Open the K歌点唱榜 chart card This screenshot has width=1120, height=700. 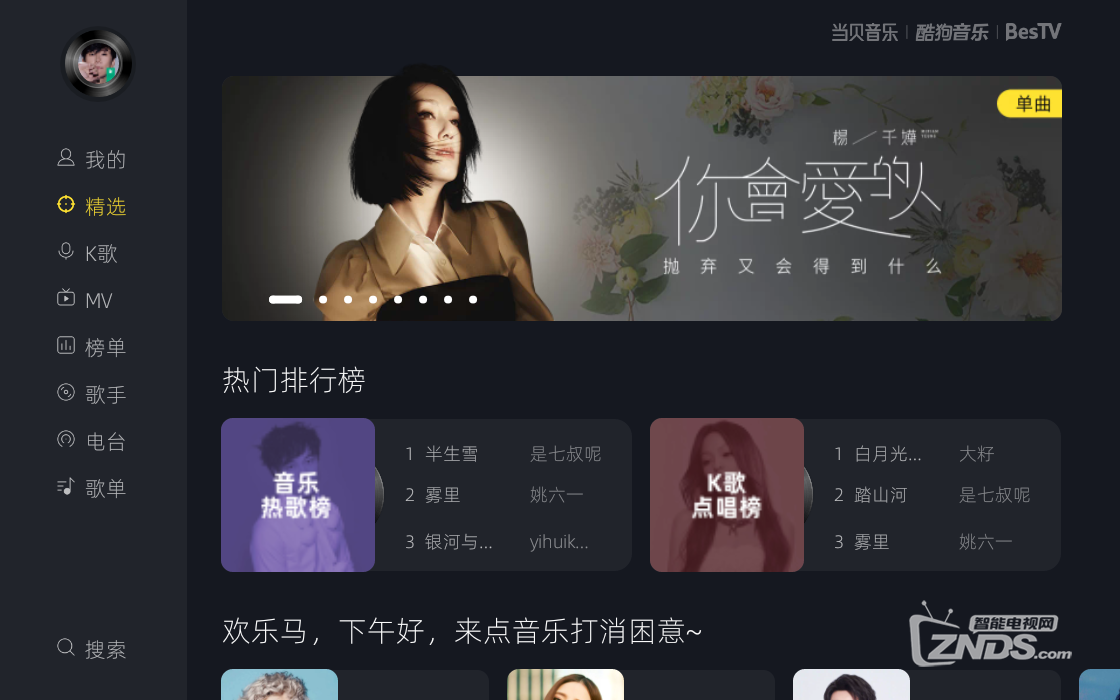tap(727, 495)
